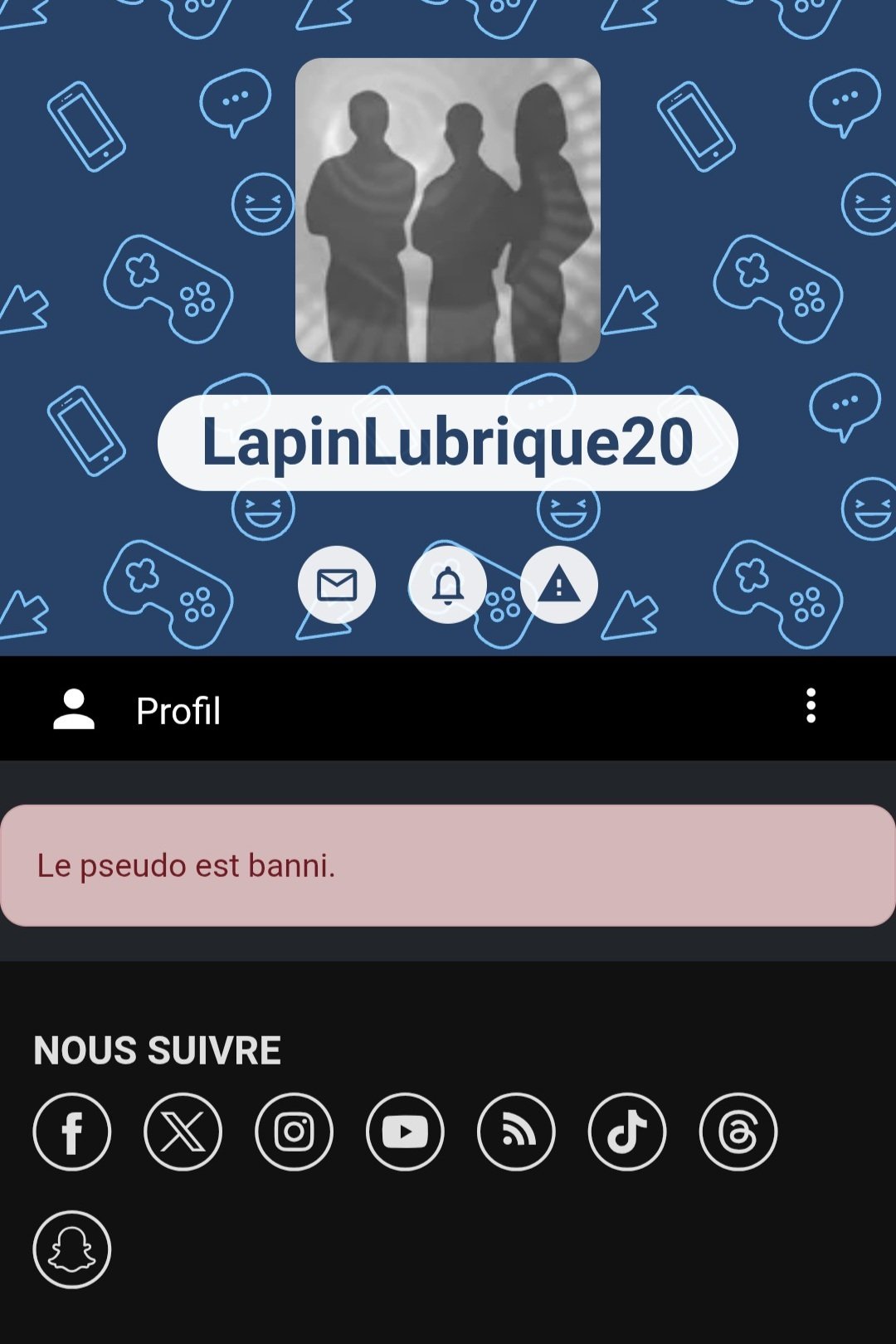Open the Instagram account link
This screenshot has height=1344, width=896.
pos(295,1132)
